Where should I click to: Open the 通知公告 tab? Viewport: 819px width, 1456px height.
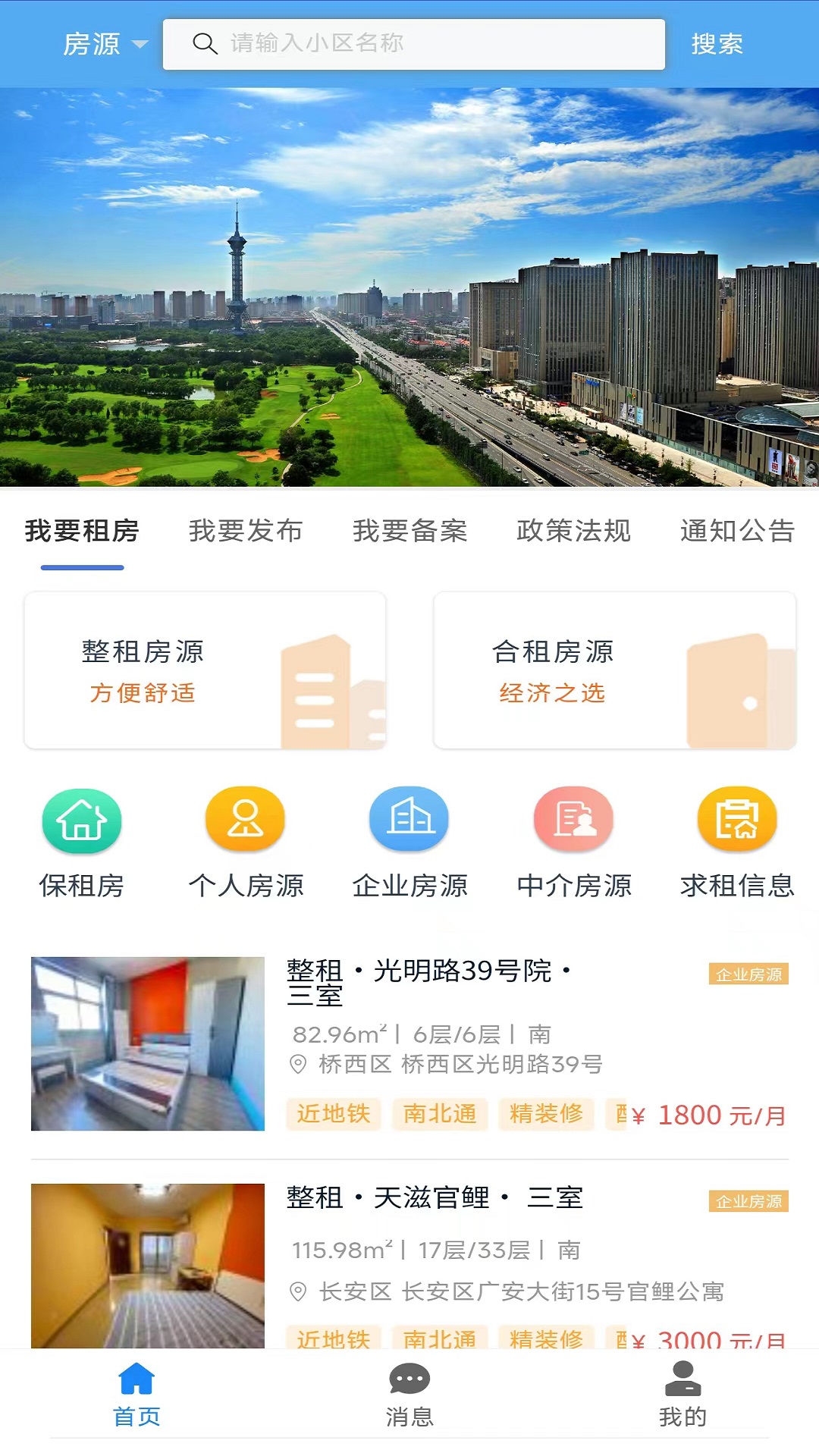737,531
